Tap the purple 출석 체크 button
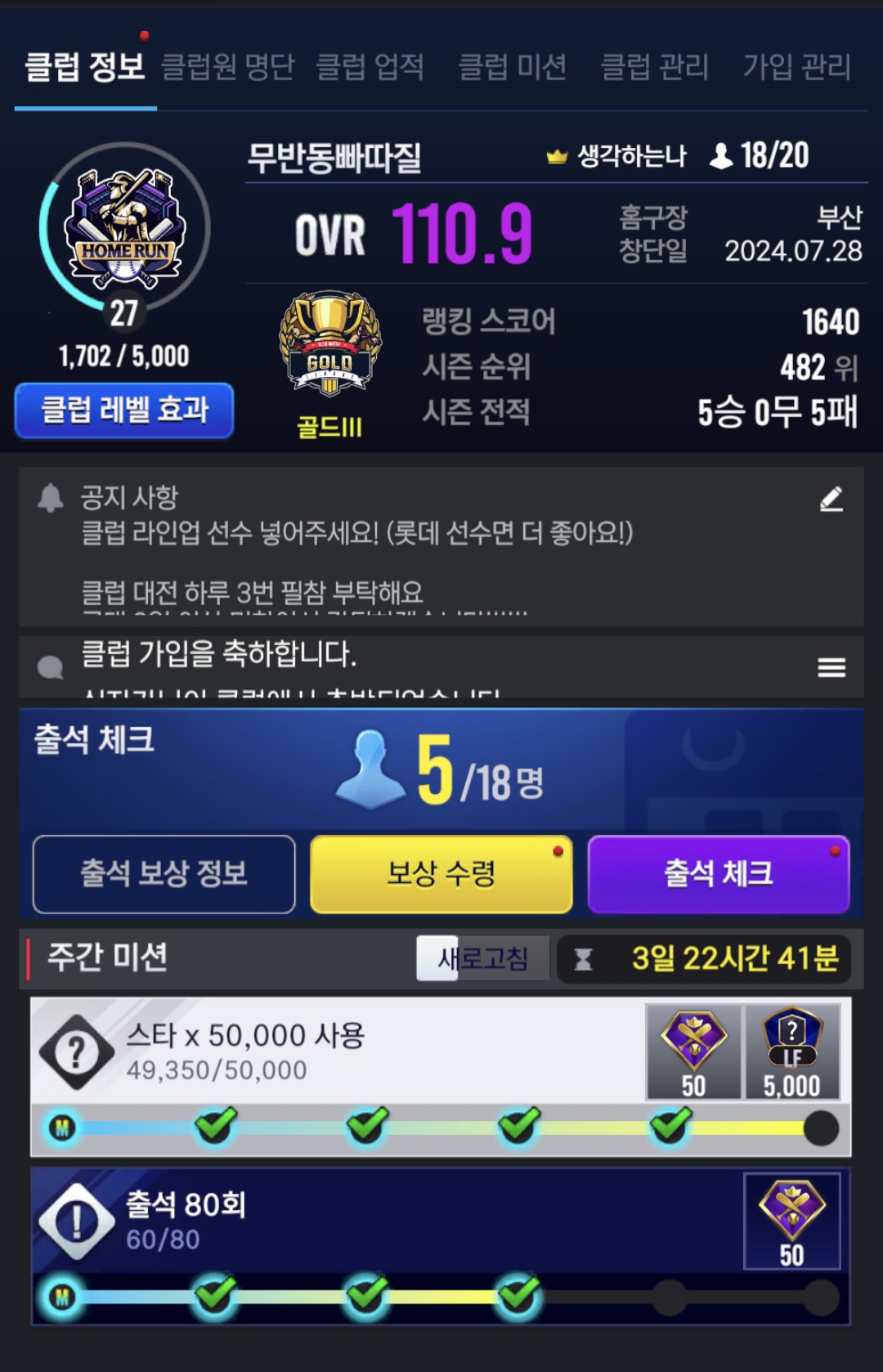The height and width of the screenshot is (1372, 883). pyautogui.click(x=718, y=873)
